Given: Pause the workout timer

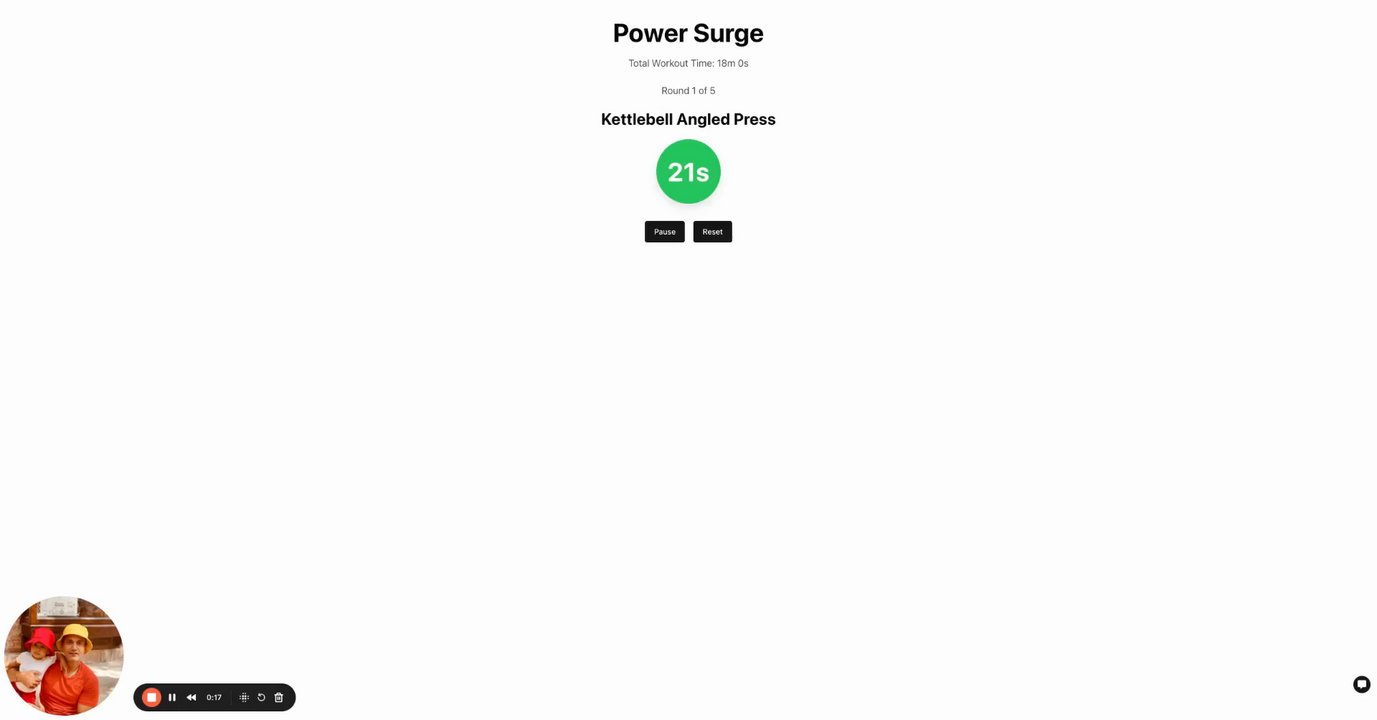Looking at the screenshot, I should coord(664,232).
